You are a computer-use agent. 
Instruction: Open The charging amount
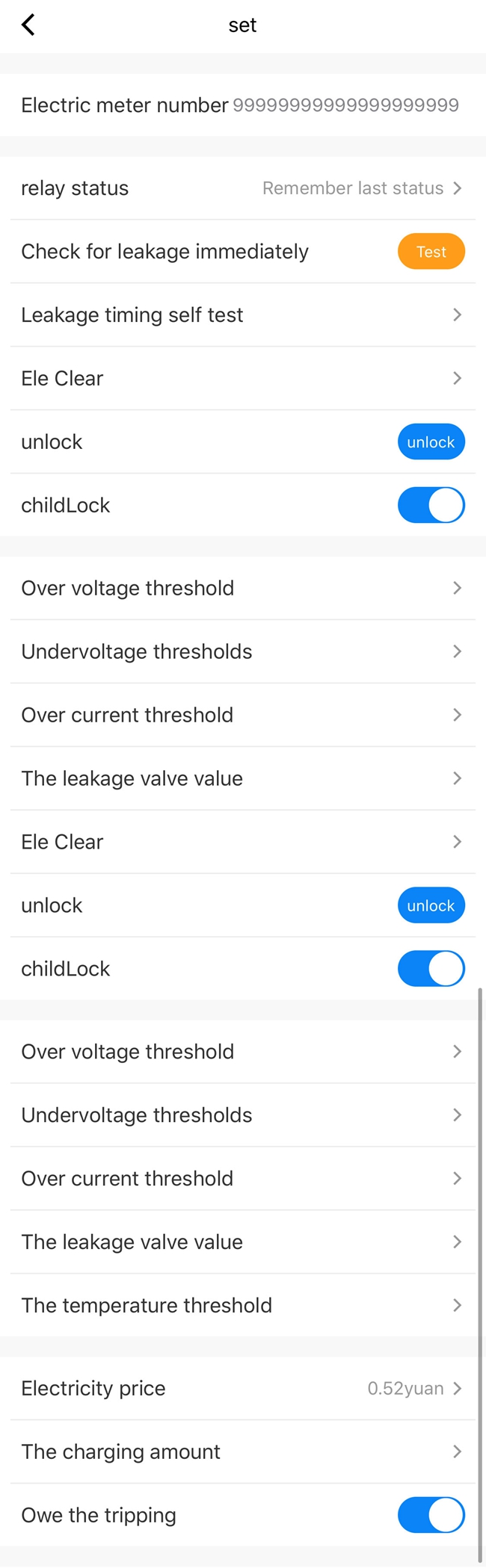coord(242,1451)
